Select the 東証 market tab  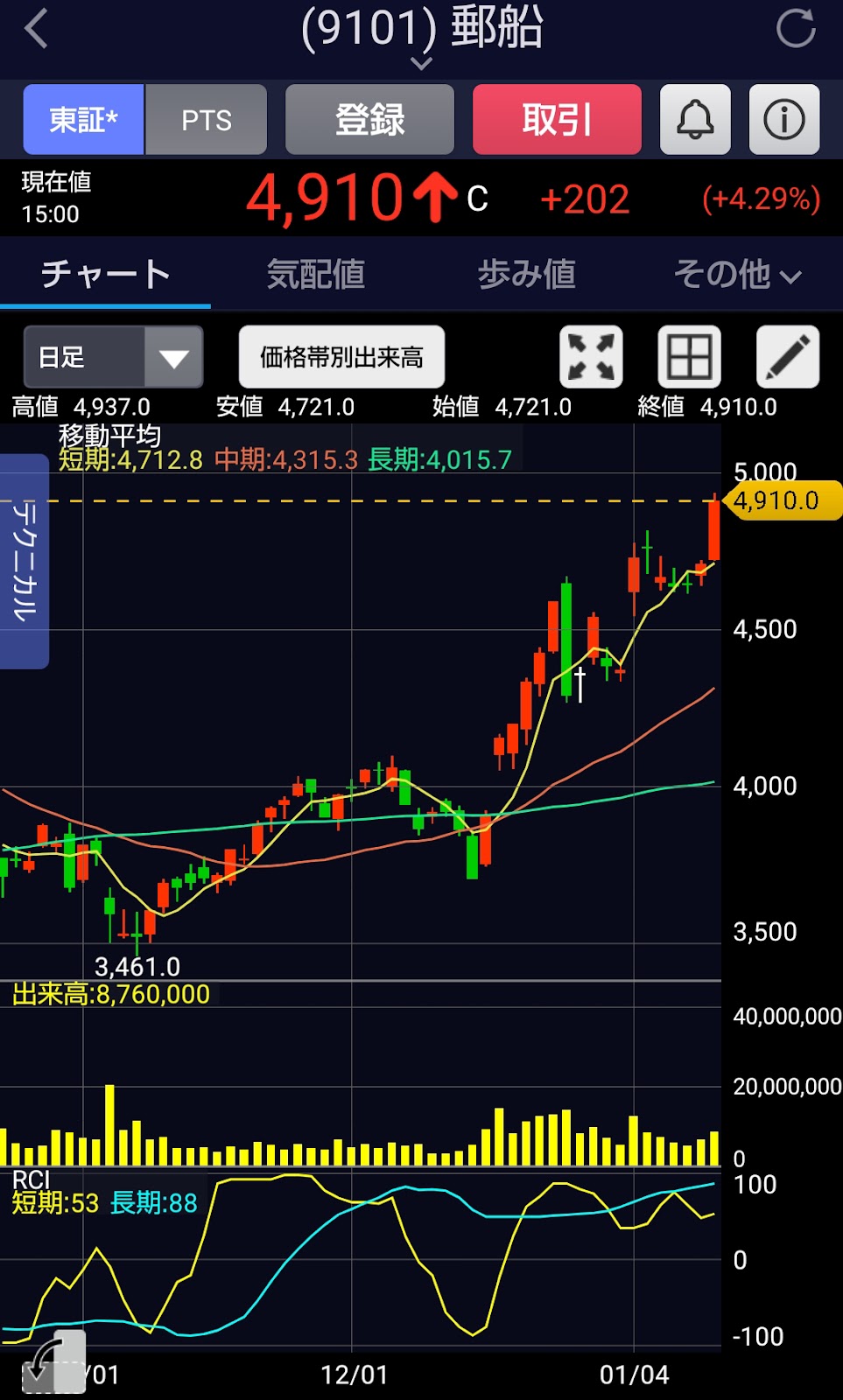click(x=84, y=120)
